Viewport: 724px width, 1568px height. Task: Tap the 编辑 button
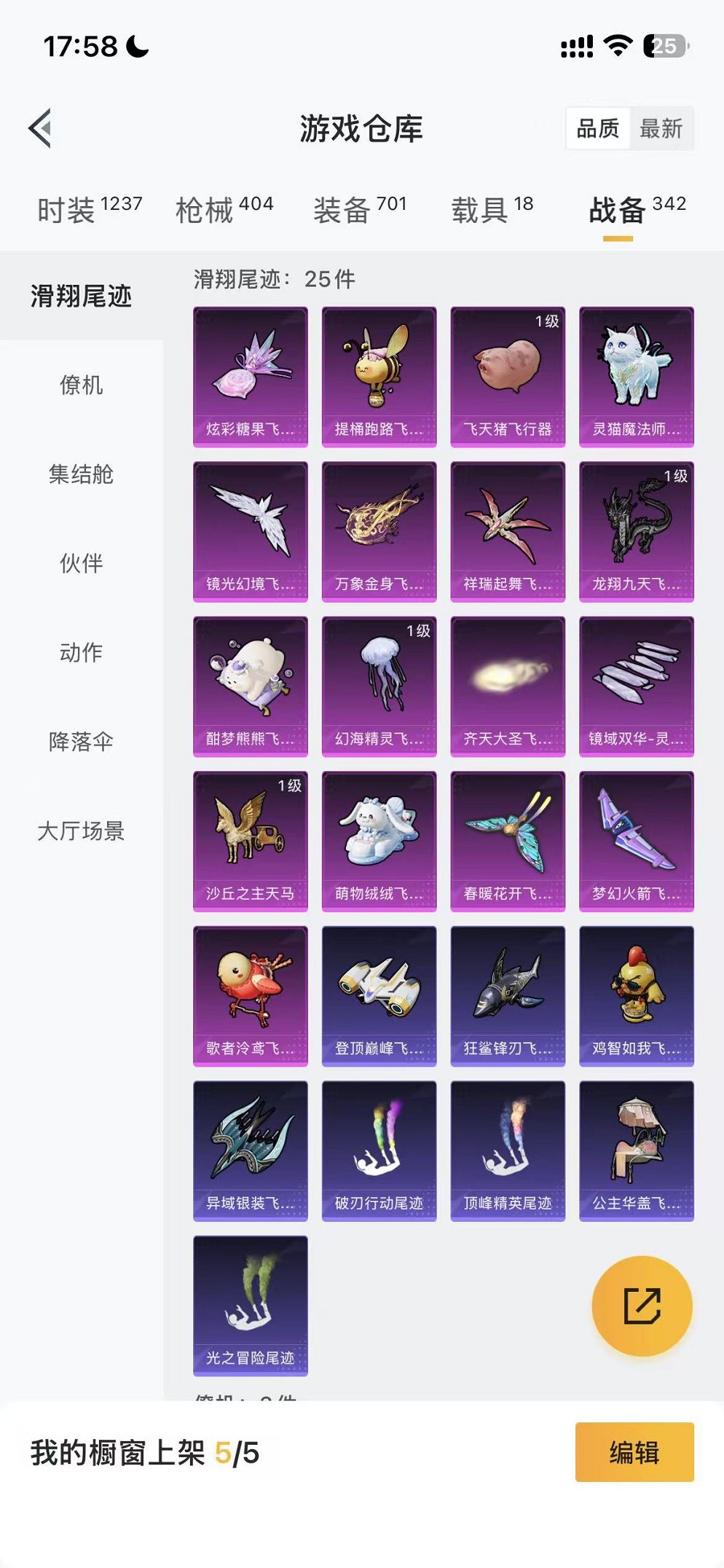634,1452
